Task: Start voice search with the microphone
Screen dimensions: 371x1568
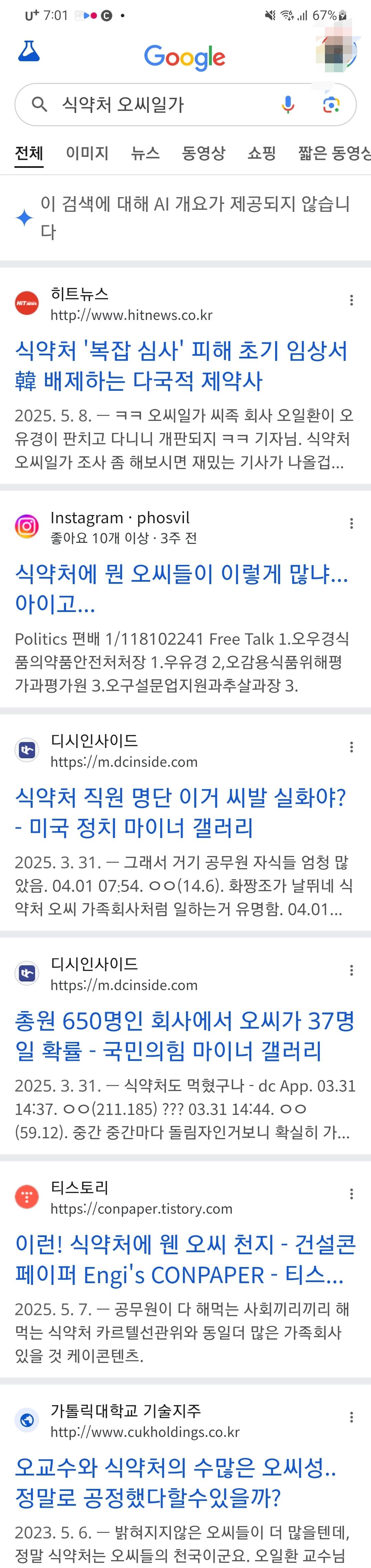Action: [288, 105]
